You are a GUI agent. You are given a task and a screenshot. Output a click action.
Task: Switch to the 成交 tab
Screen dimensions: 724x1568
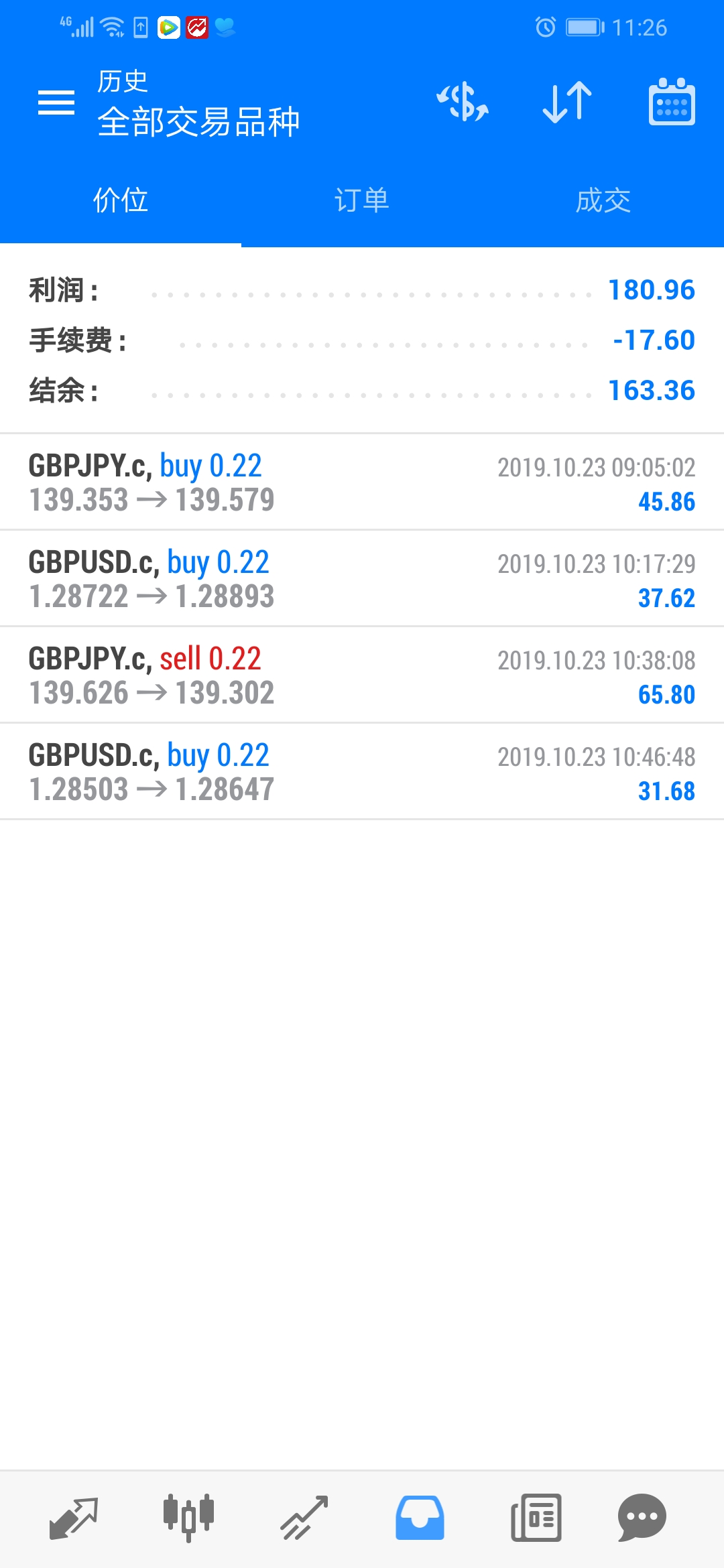pos(603,200)
